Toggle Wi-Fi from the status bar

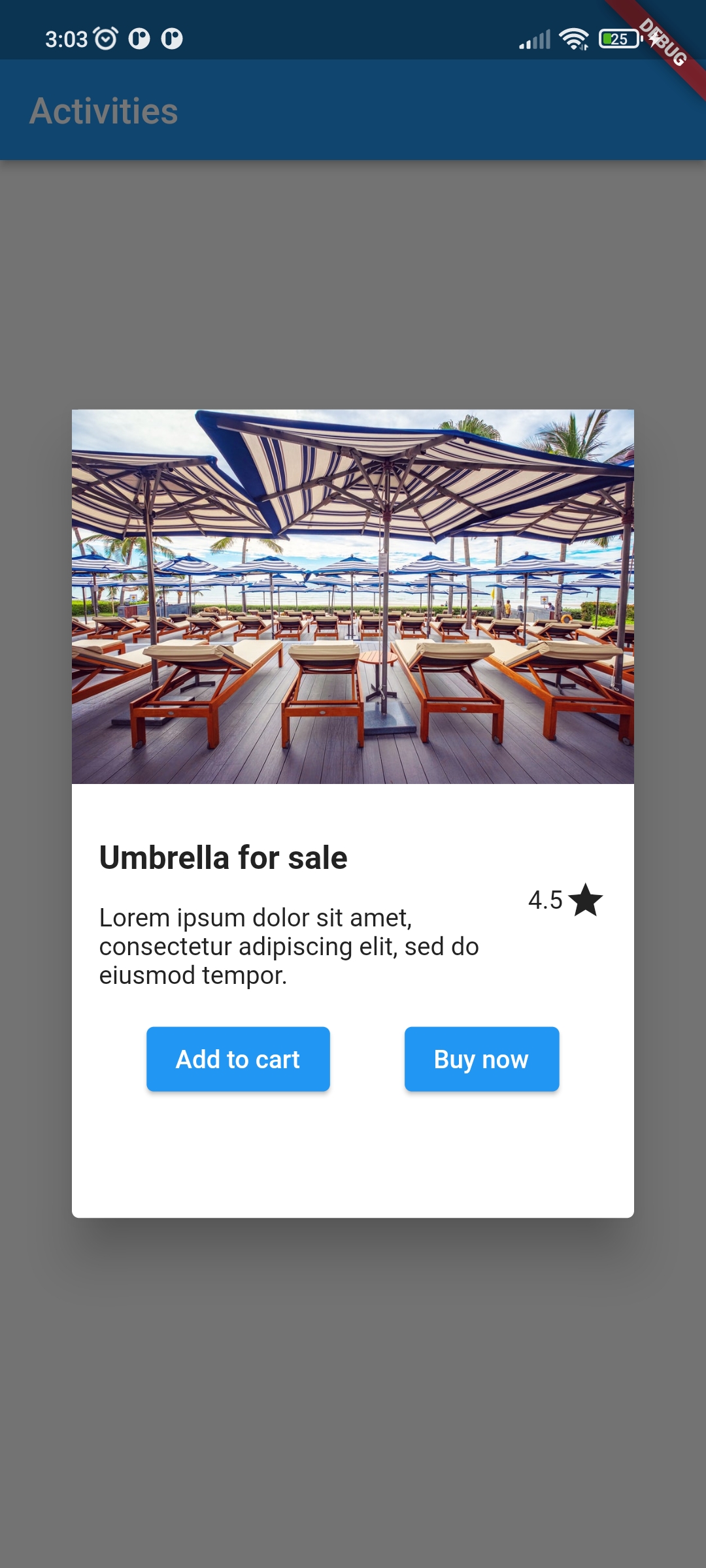click(x=573, y=41)
